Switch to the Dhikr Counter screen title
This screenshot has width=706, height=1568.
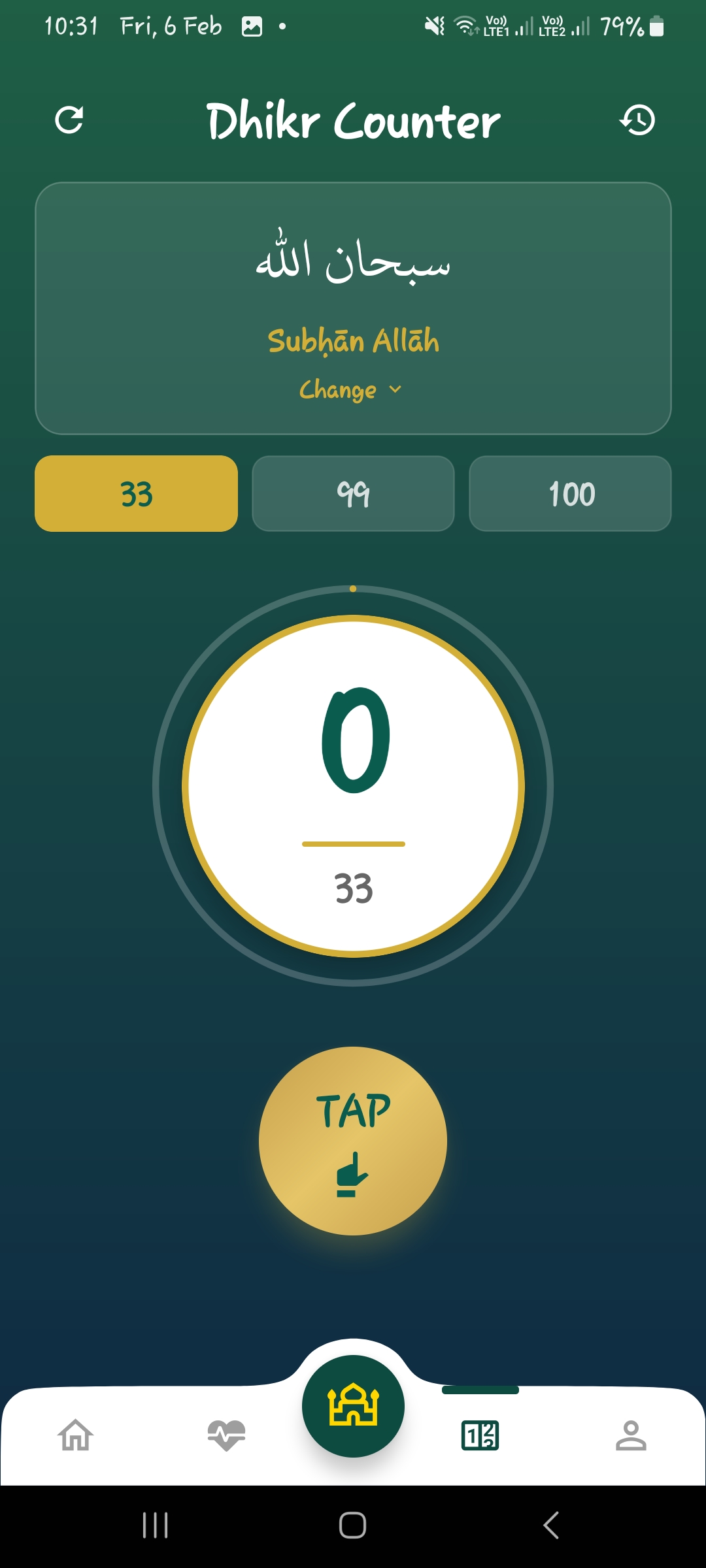click(353, 121)
